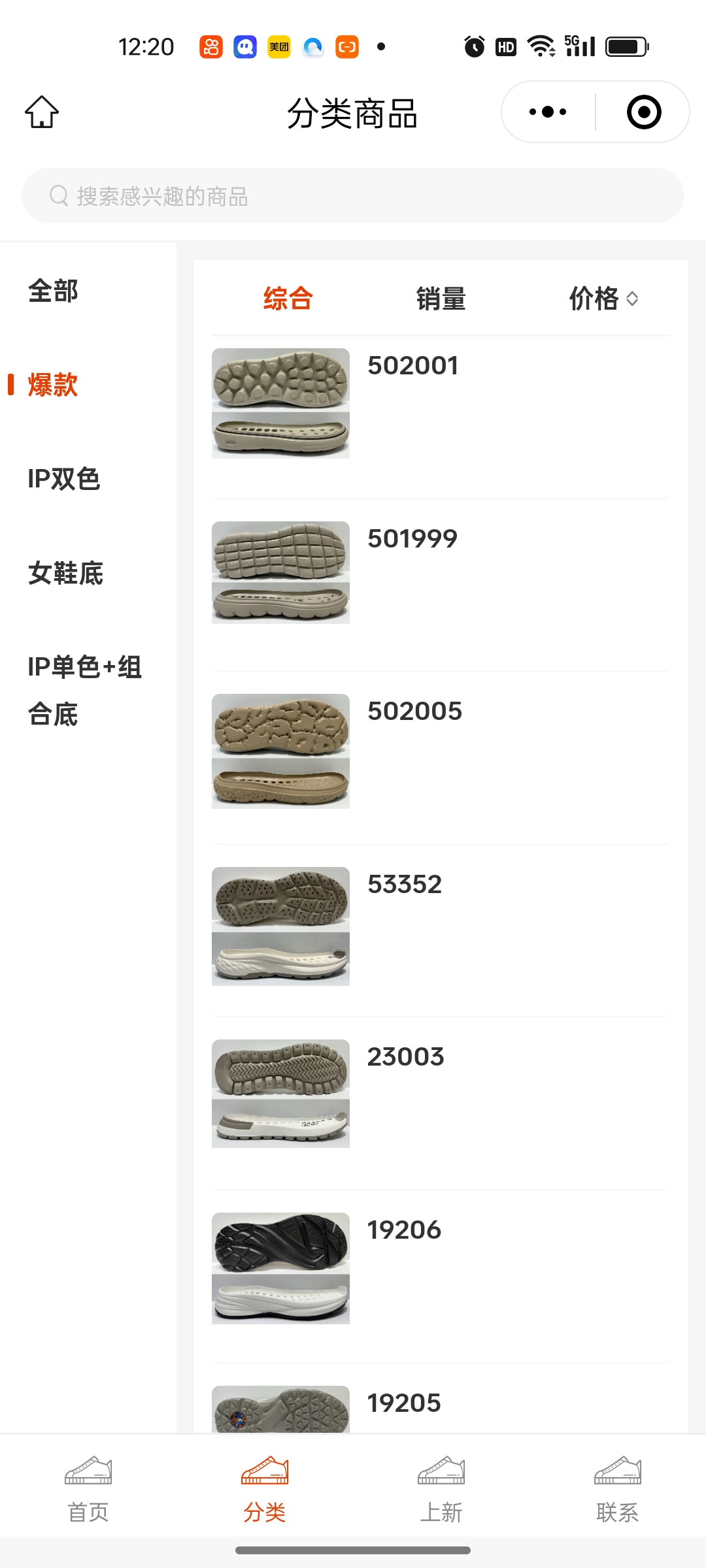View product 501999 details

pyautogui.click(x=412, y=539)
